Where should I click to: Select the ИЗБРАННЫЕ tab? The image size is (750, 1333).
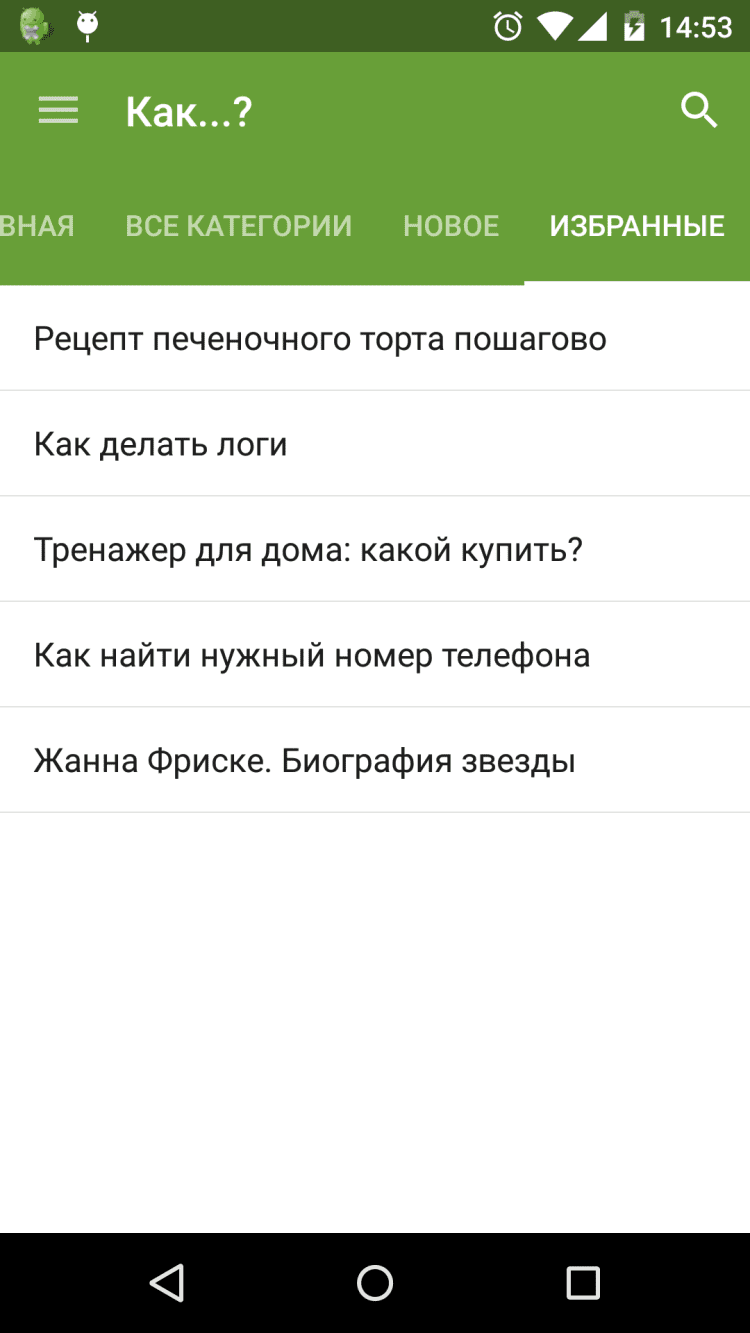click(x=637, y=226)
